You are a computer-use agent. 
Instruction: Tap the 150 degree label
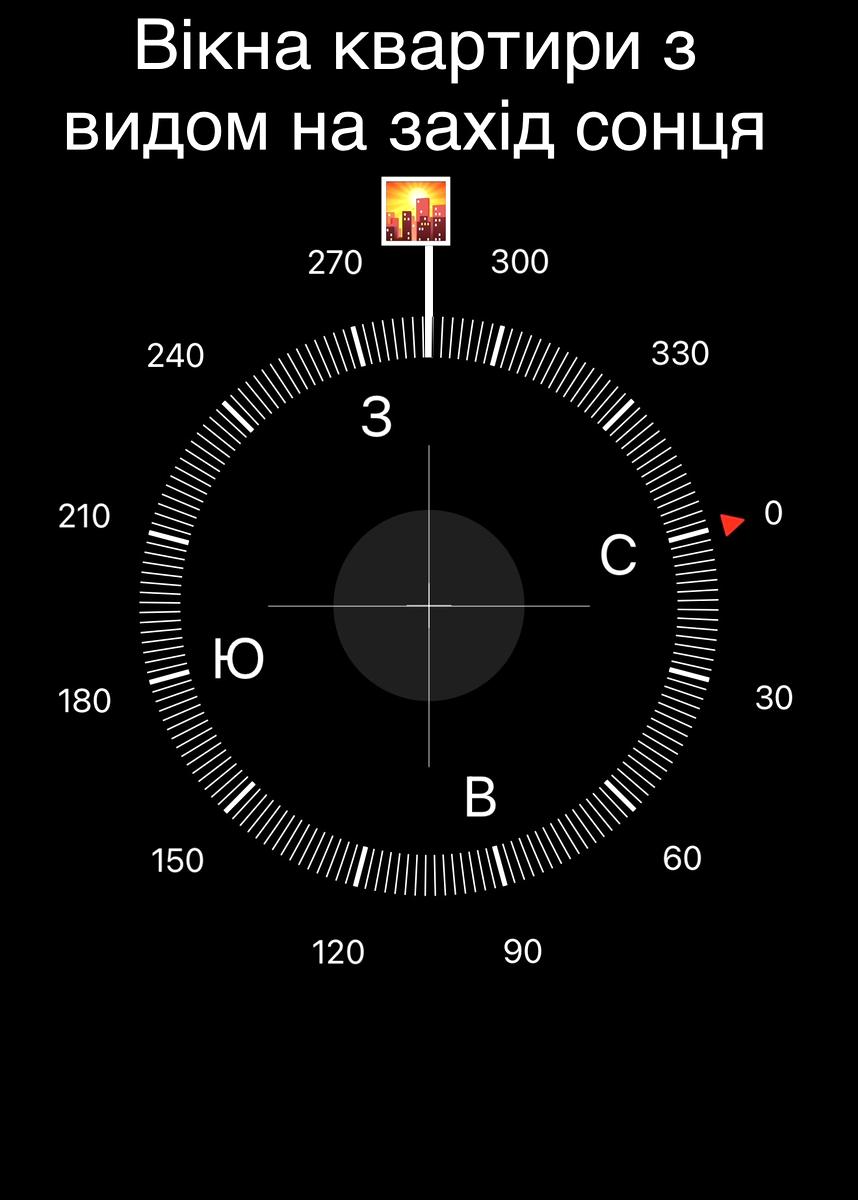click(178, 860)
